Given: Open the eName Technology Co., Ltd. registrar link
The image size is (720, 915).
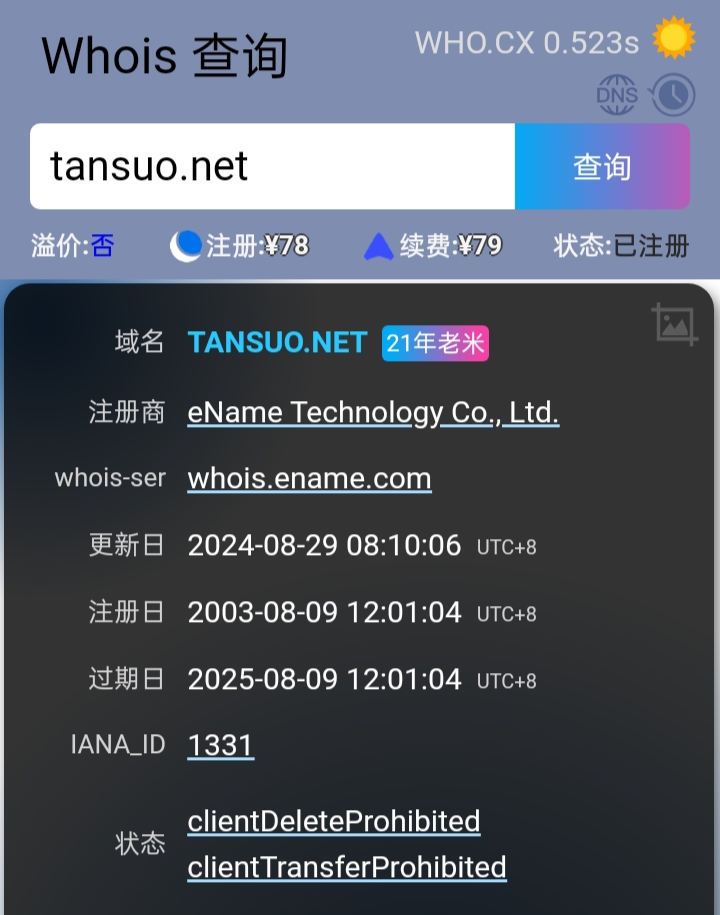Looking at the screenshot, I should click(373, 412).
